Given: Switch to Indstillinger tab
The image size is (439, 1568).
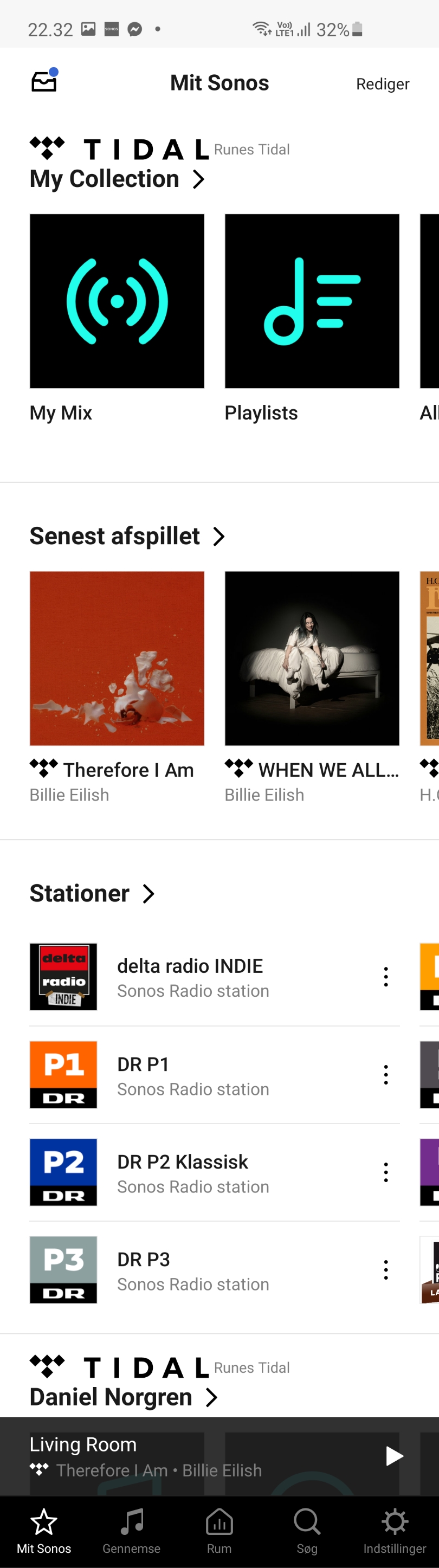Looking at the screenshot, I should point(395,1530).
